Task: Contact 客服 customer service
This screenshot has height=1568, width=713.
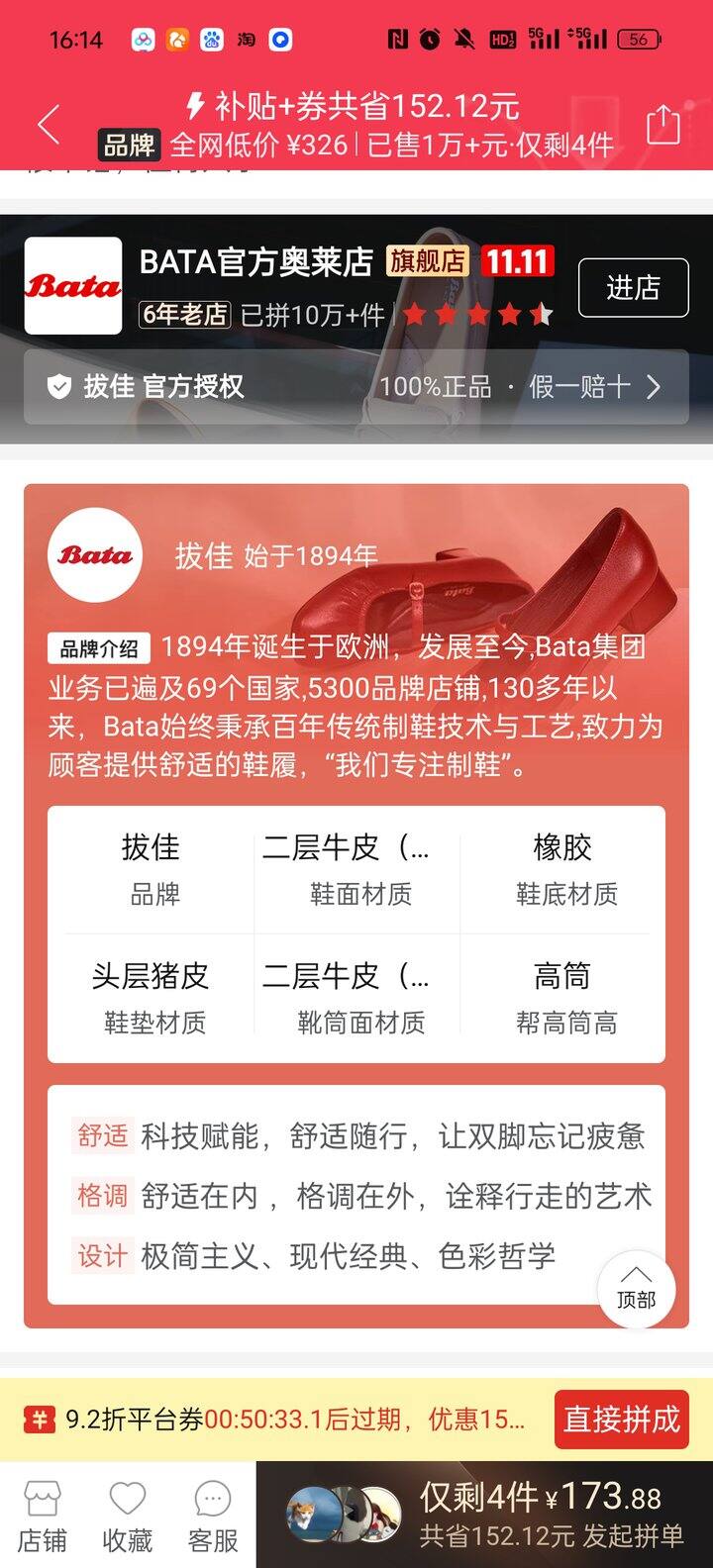Action: click(213, 1516)
